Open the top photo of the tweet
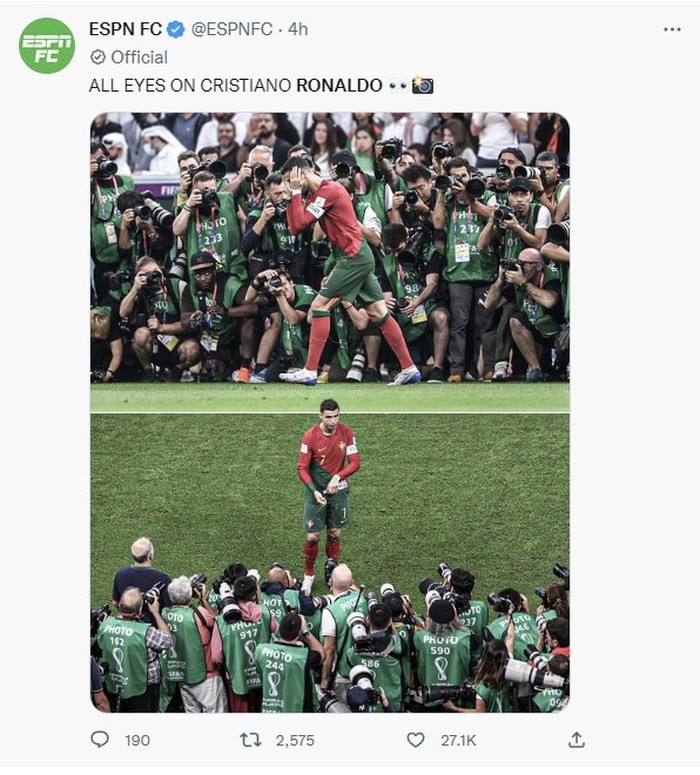 [329, 248]
